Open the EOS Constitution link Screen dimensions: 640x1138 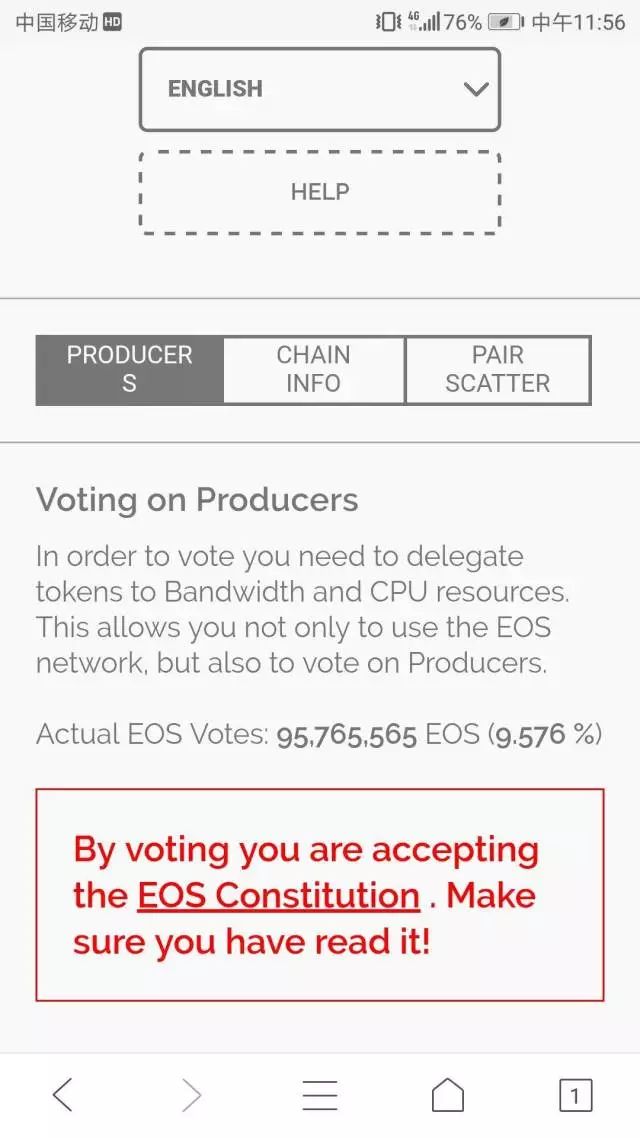[x=279, y=896]
